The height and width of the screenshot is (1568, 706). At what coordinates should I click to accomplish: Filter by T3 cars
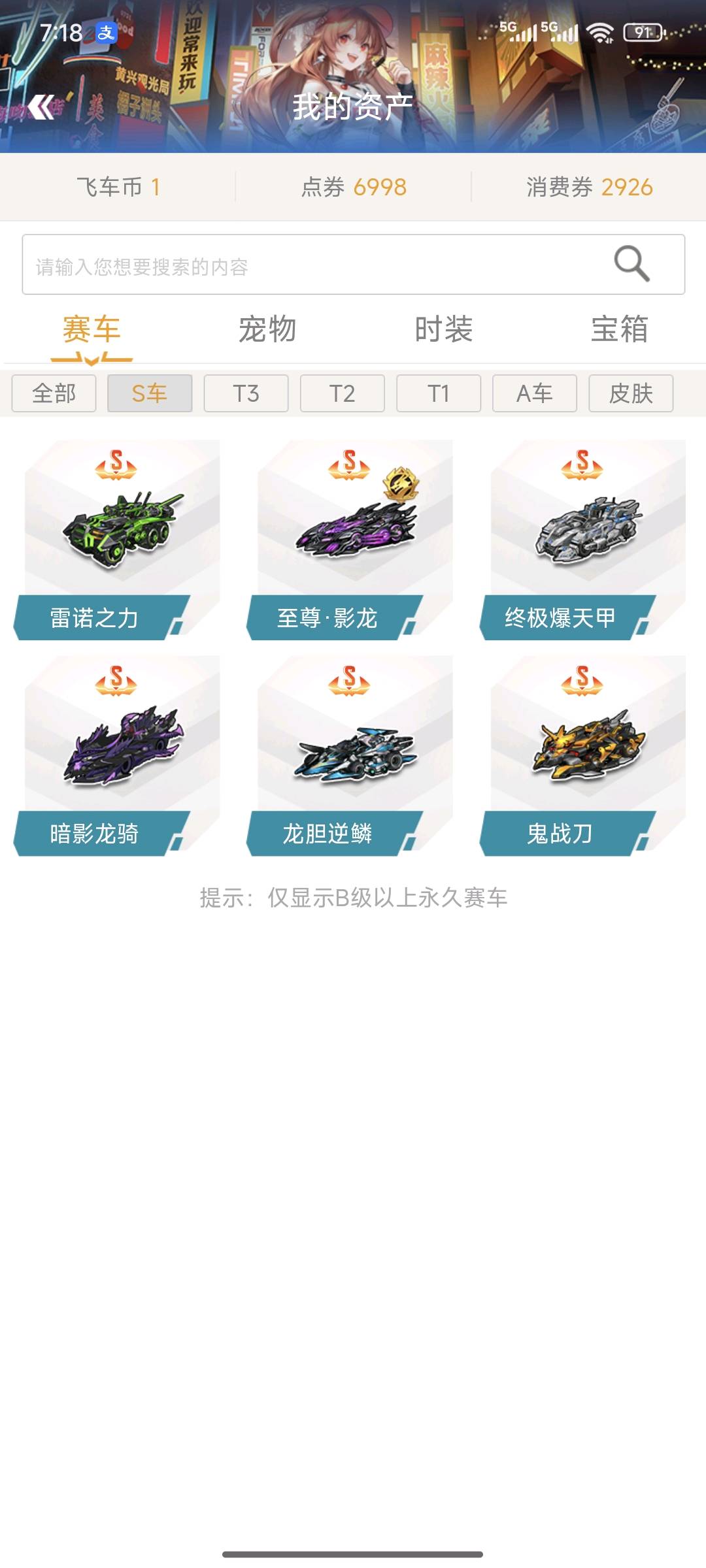(x=246, y=393)
